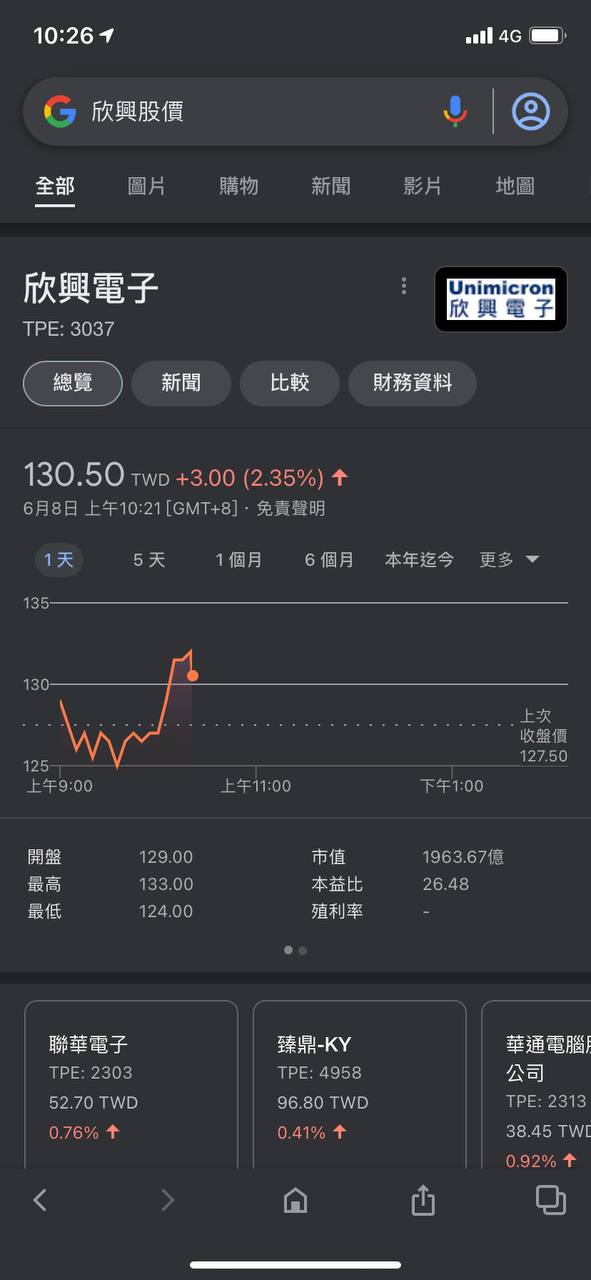The image size is (591, 1280).
Task: Expand the 更多 range dropdown
Action: (x=509, y=560)
